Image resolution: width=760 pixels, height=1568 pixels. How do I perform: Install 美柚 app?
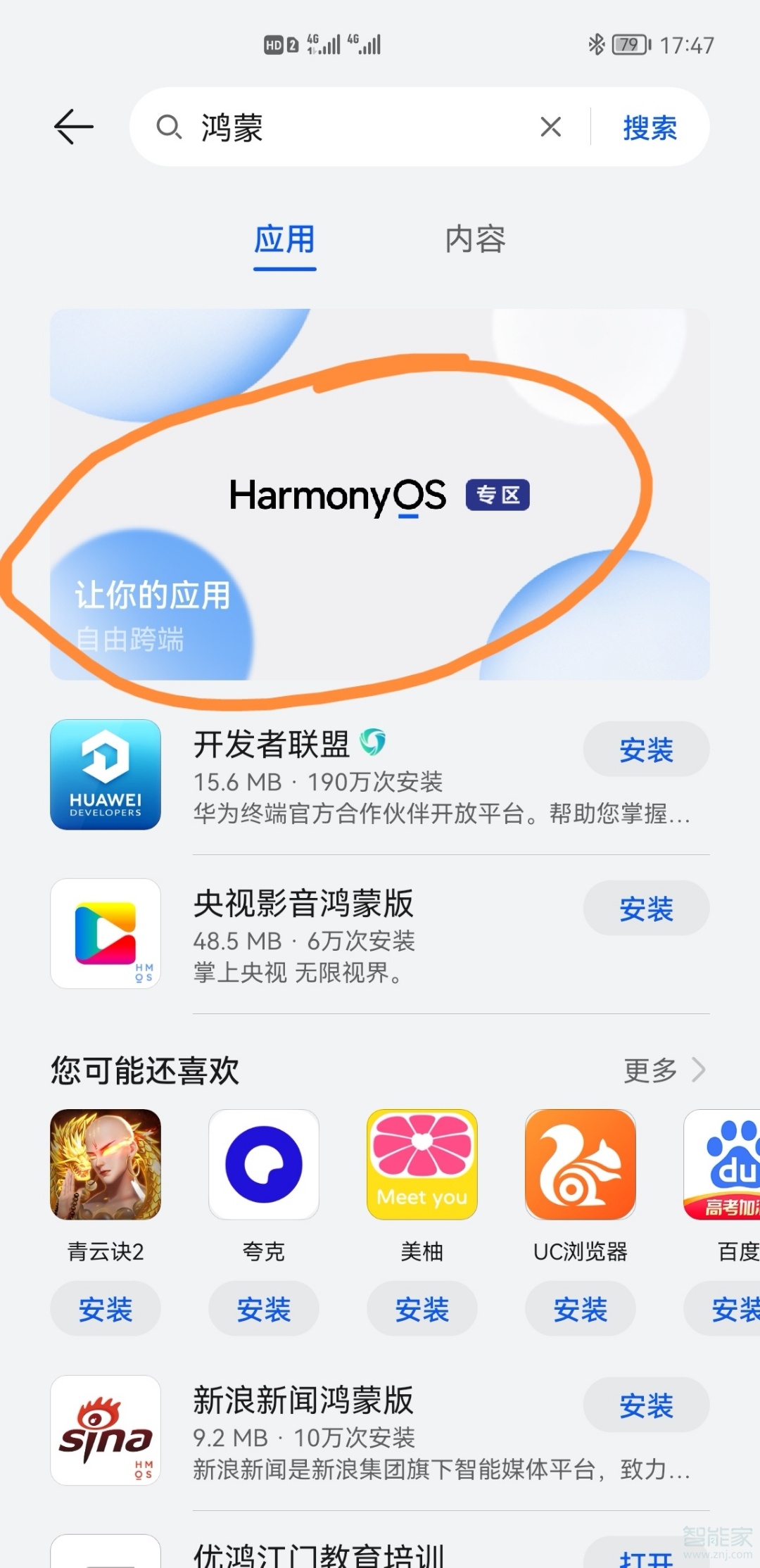tap(422, 1309)
